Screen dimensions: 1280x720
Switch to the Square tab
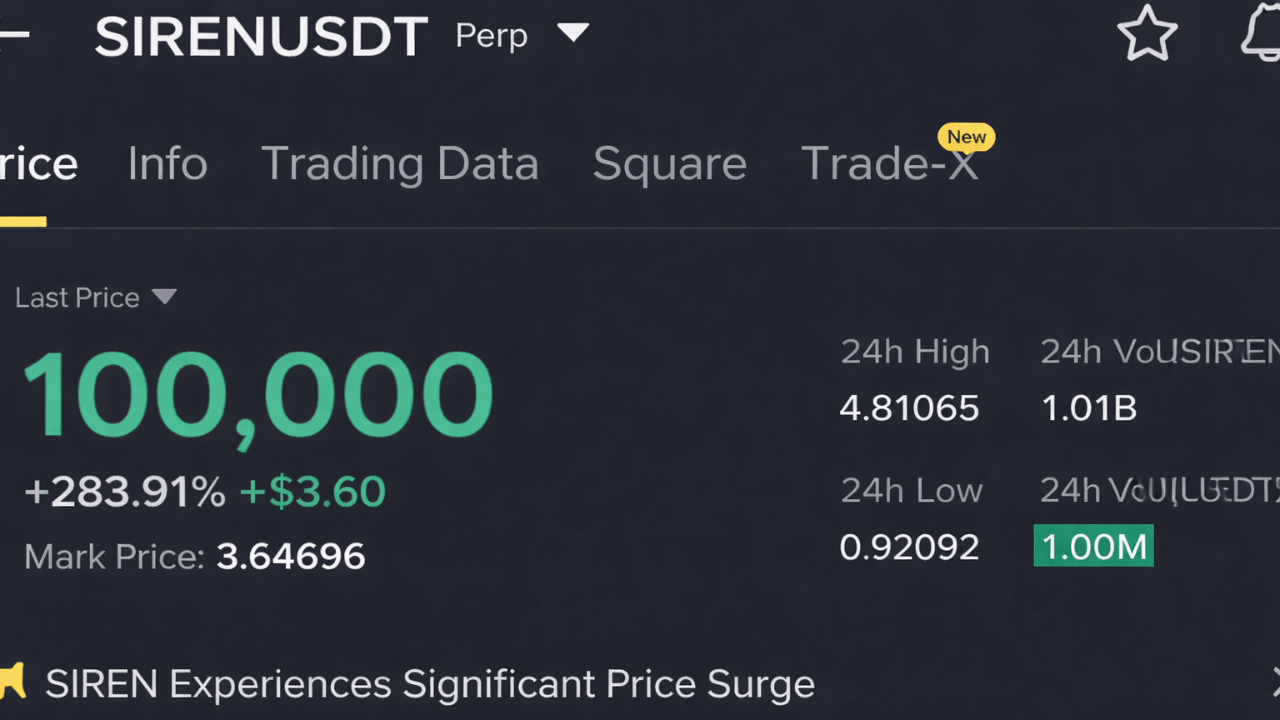(669, 164)
